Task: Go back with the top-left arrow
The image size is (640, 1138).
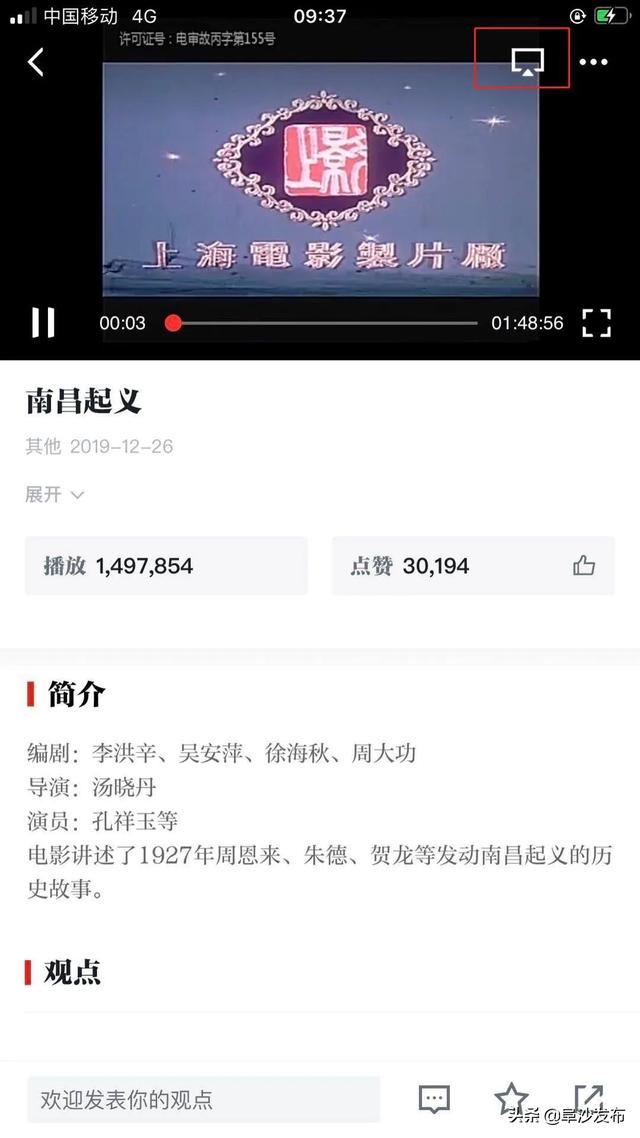Action: tap(36, 62)
